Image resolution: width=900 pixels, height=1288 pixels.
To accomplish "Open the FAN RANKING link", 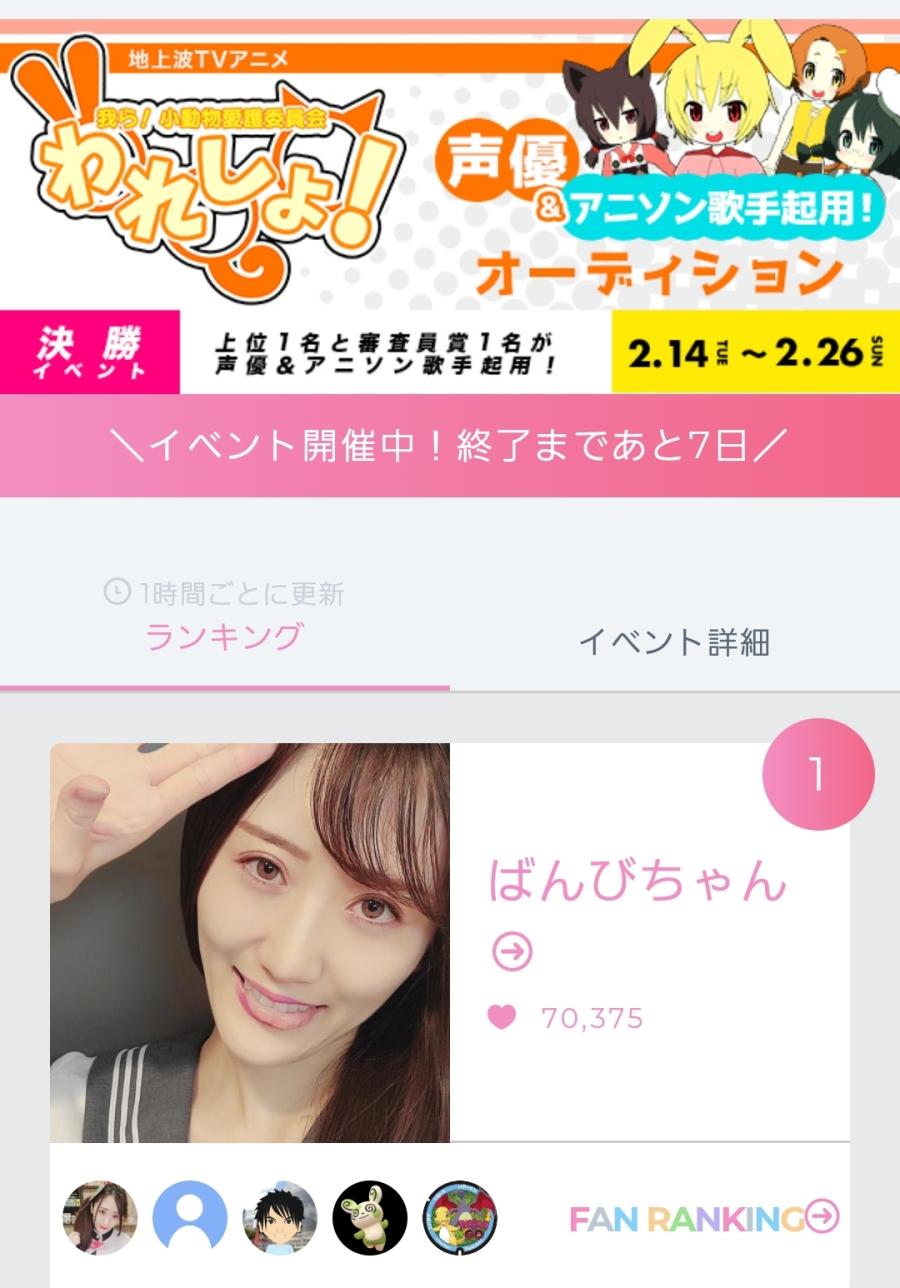I will (704, 1217).
